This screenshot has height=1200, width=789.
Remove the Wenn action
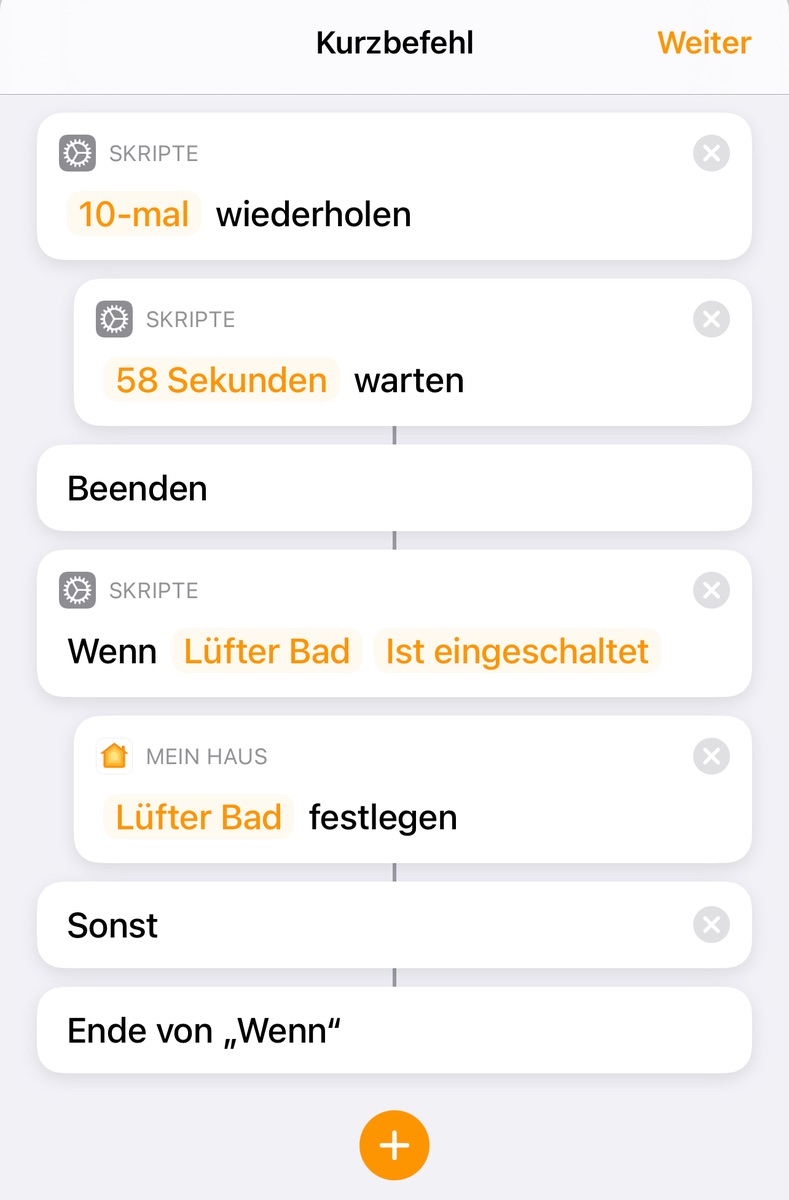point(711,591)
